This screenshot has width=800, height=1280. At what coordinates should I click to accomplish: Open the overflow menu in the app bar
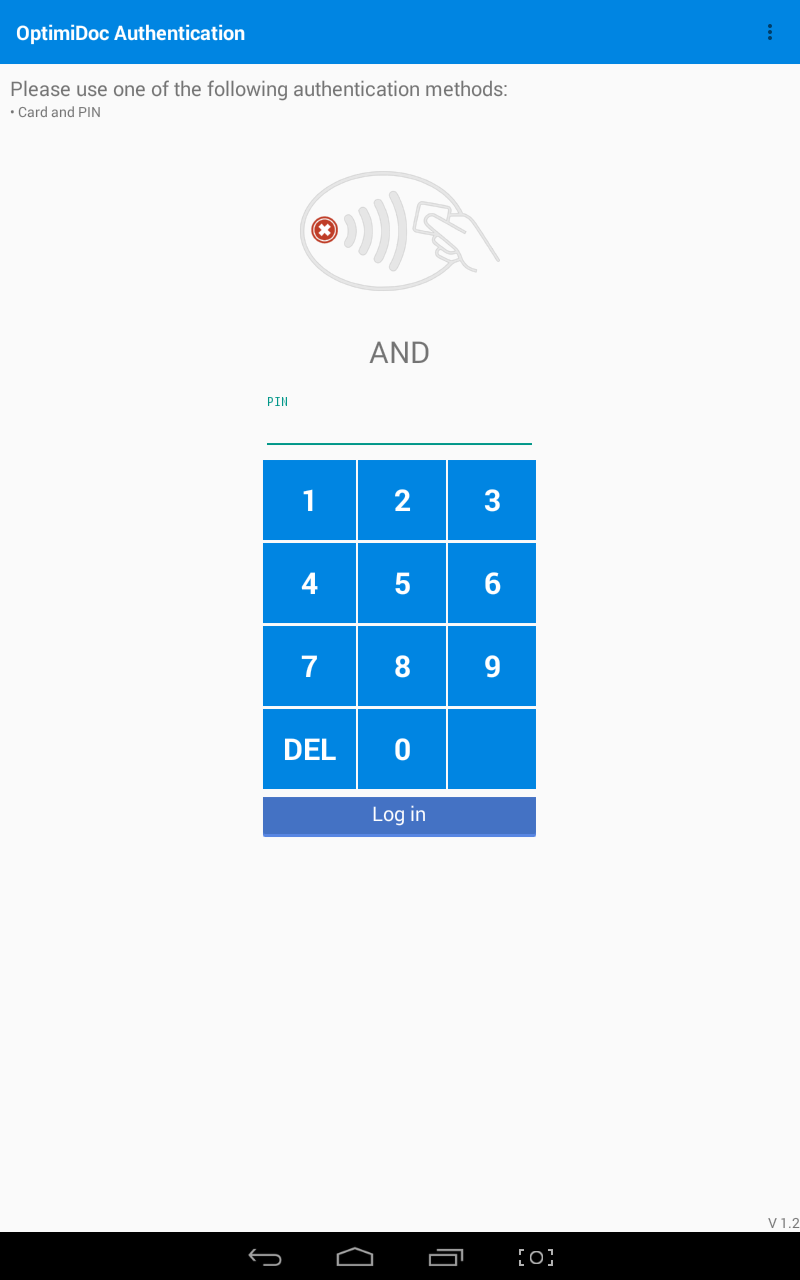click(x=769, y=32)
